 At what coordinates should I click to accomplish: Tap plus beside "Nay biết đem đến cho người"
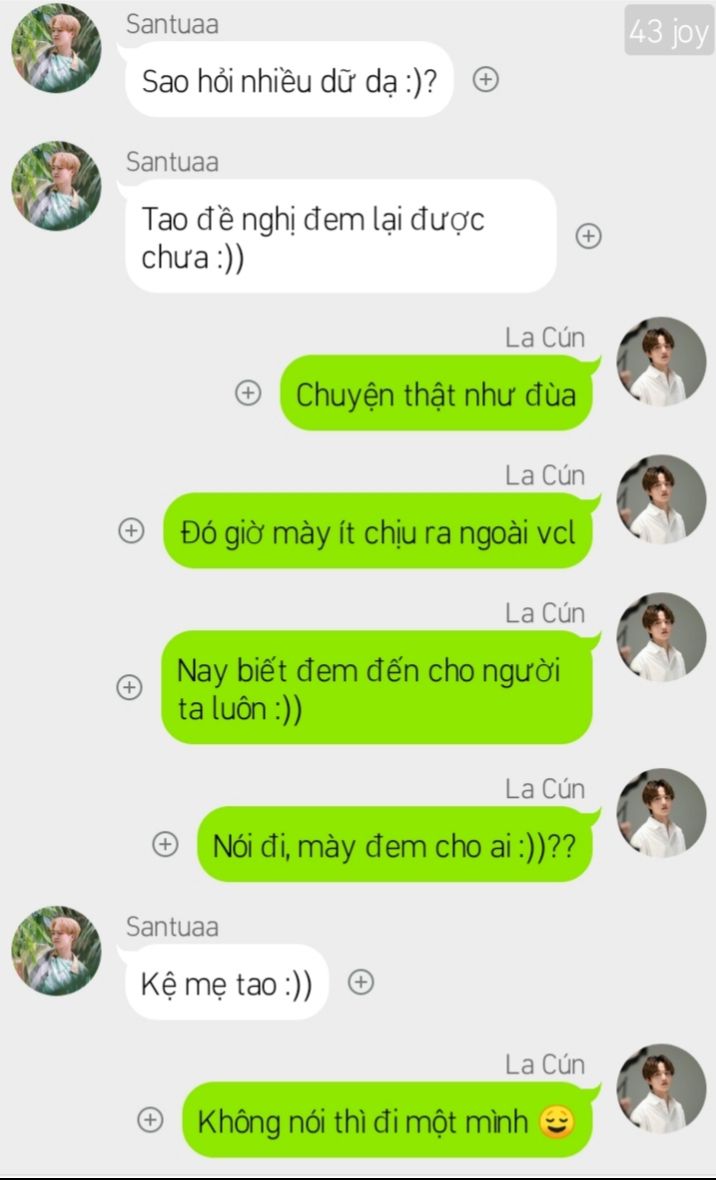click(x=128, y=688)
